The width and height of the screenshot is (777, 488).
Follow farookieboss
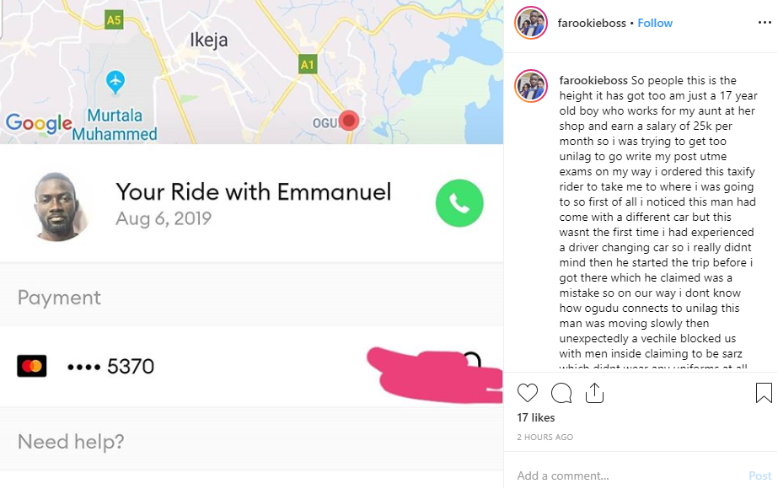point(655,23)
